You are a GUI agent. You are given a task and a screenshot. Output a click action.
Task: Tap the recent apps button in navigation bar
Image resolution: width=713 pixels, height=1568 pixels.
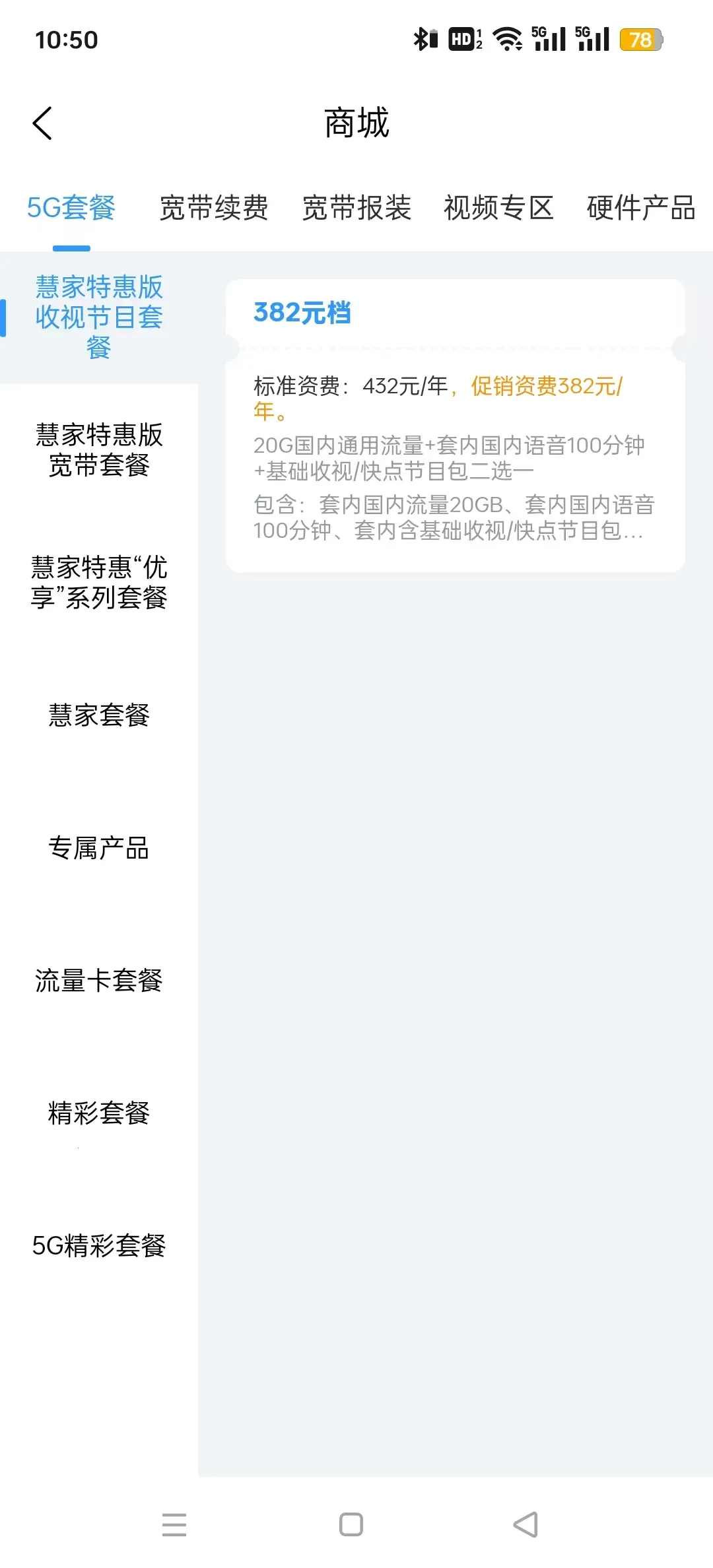point(174,1525)
